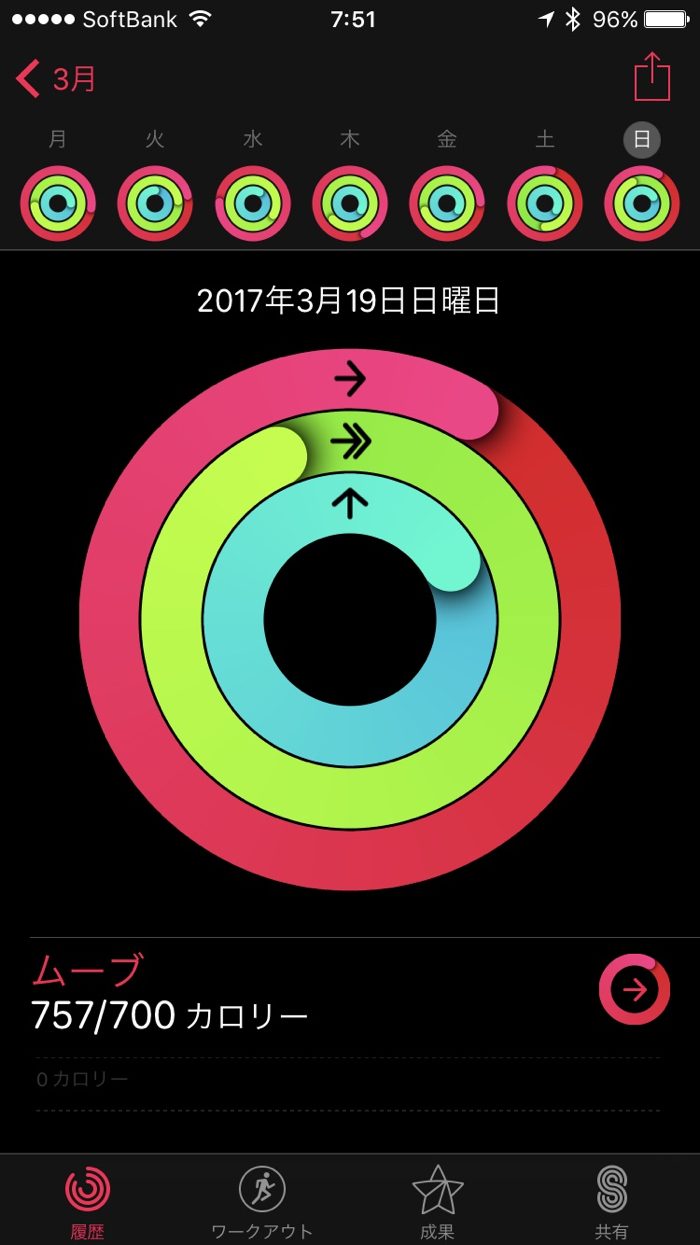Screen dimensions: 700x1245
Task: Share this day's activity summary
Action: coord(652,76)
